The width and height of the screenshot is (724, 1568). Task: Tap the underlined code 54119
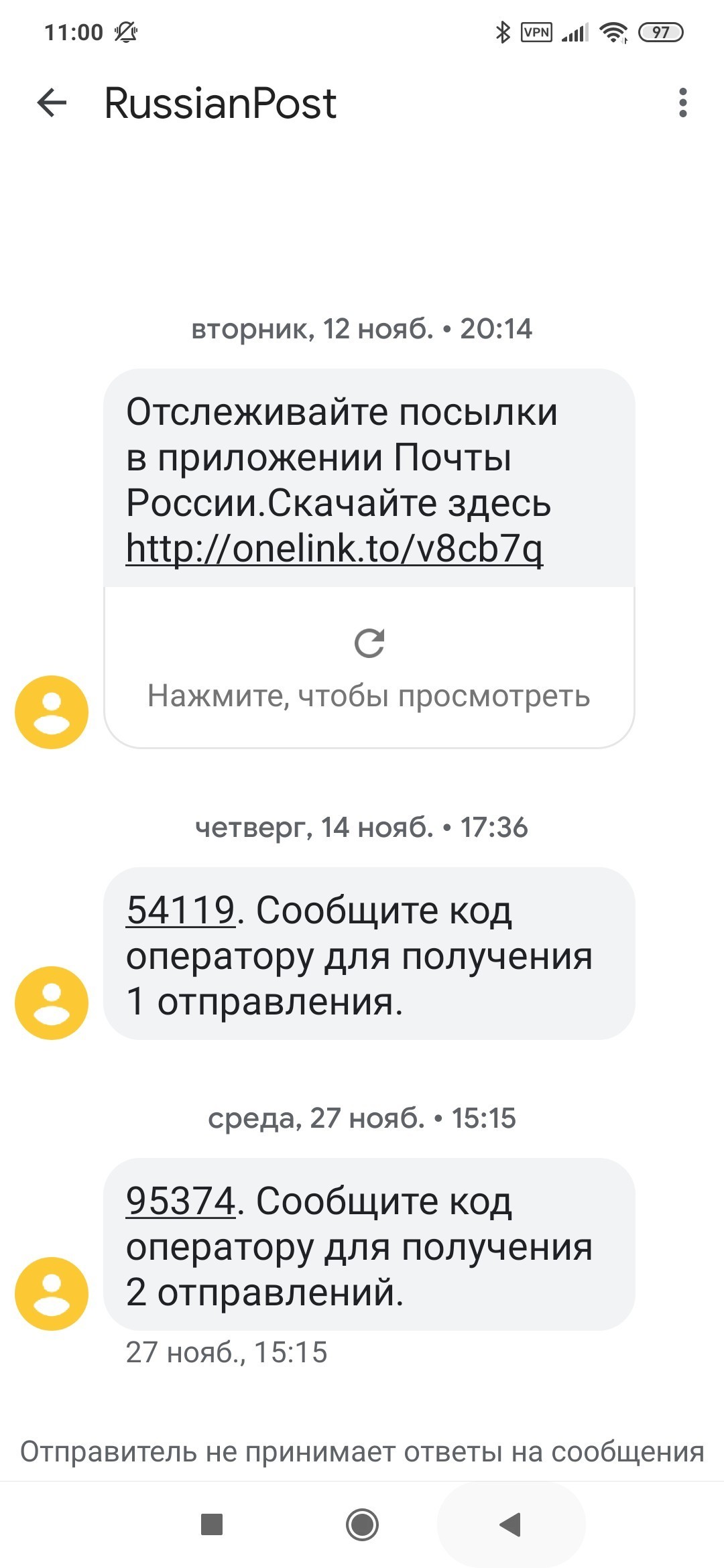pyautogui.click(x=180, y=911)
